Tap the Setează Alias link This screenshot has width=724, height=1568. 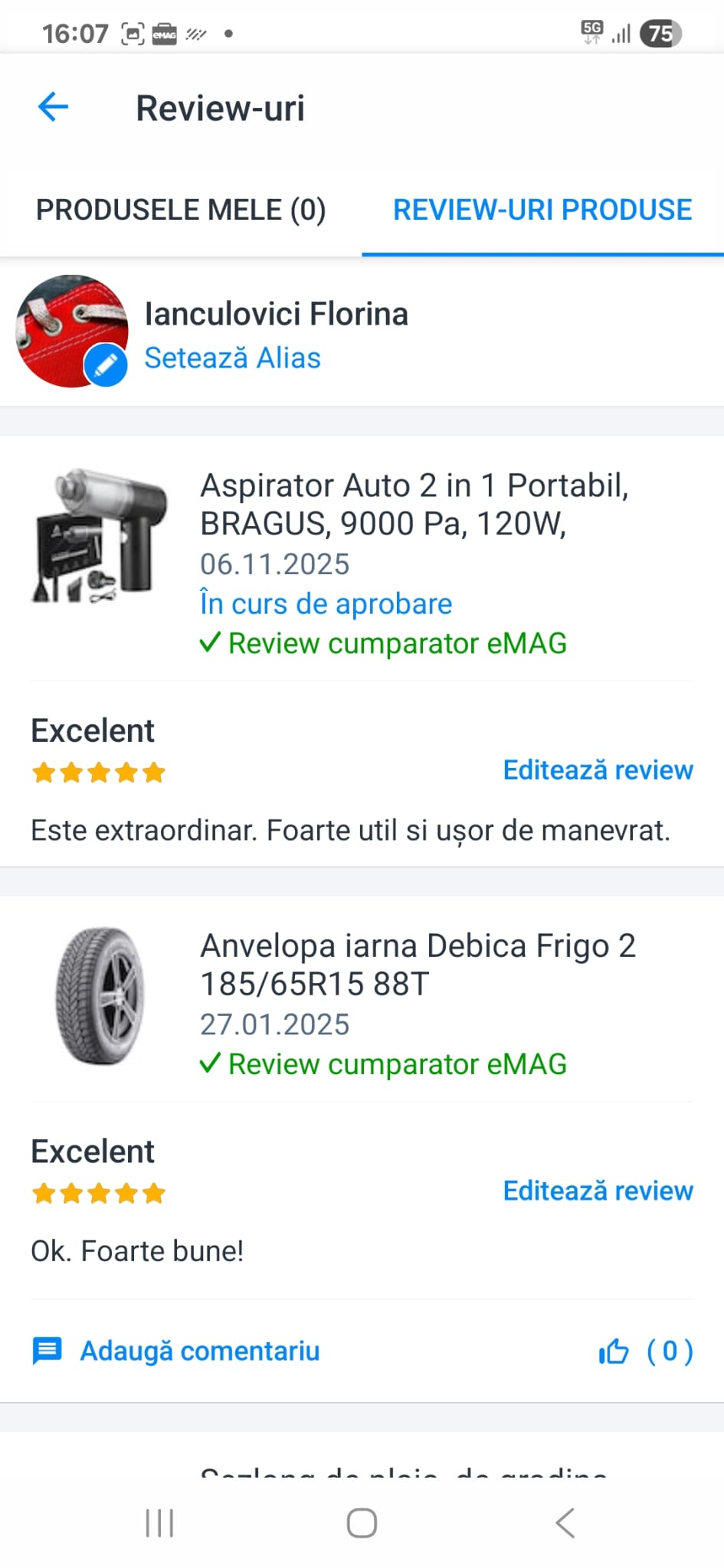coord(232,358)
